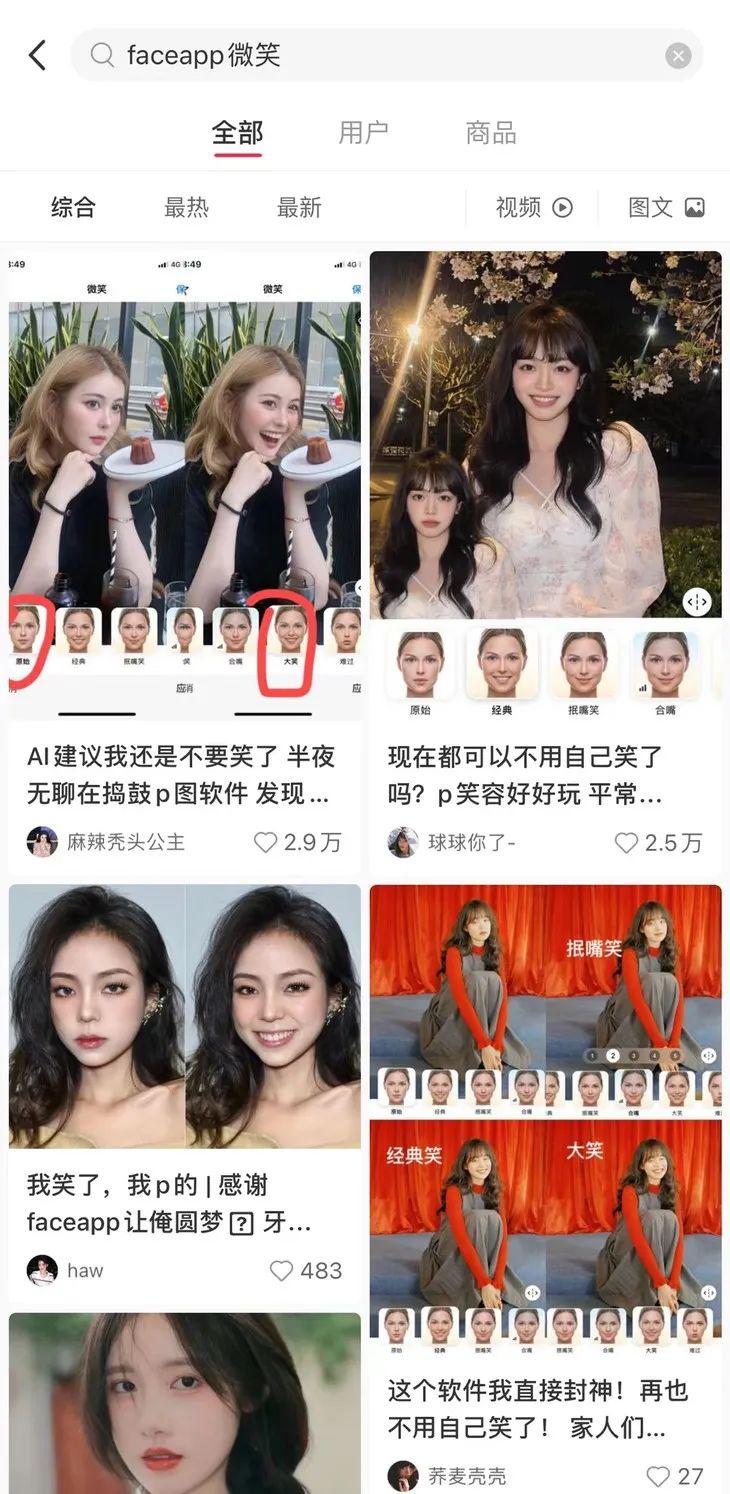730x1494 pixels.
Task: Clear the search text
Action: click(x=678, y=56)
